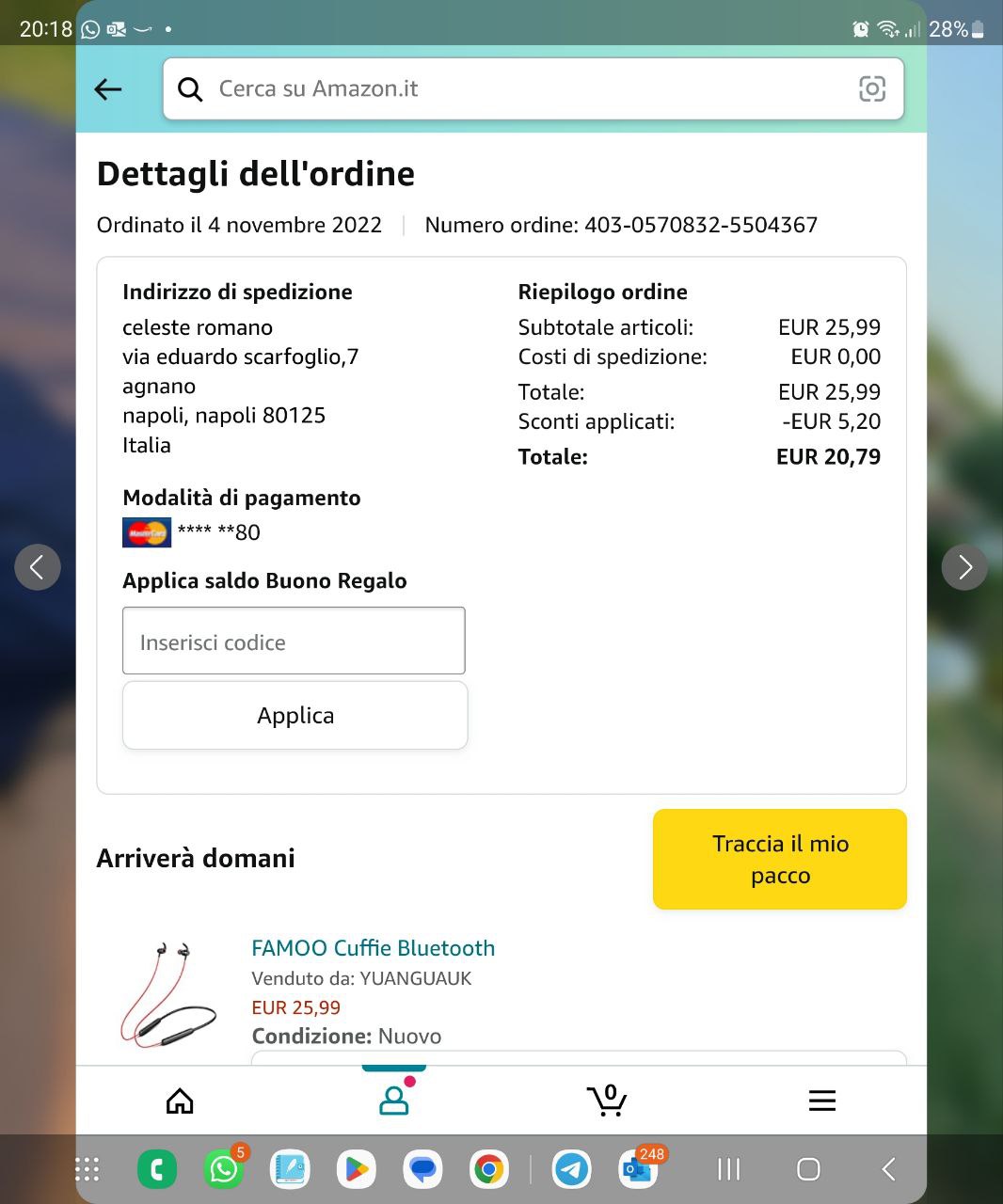
Task: Open the earphones product image
Action: pyautogui.click(x=169, y=994)
